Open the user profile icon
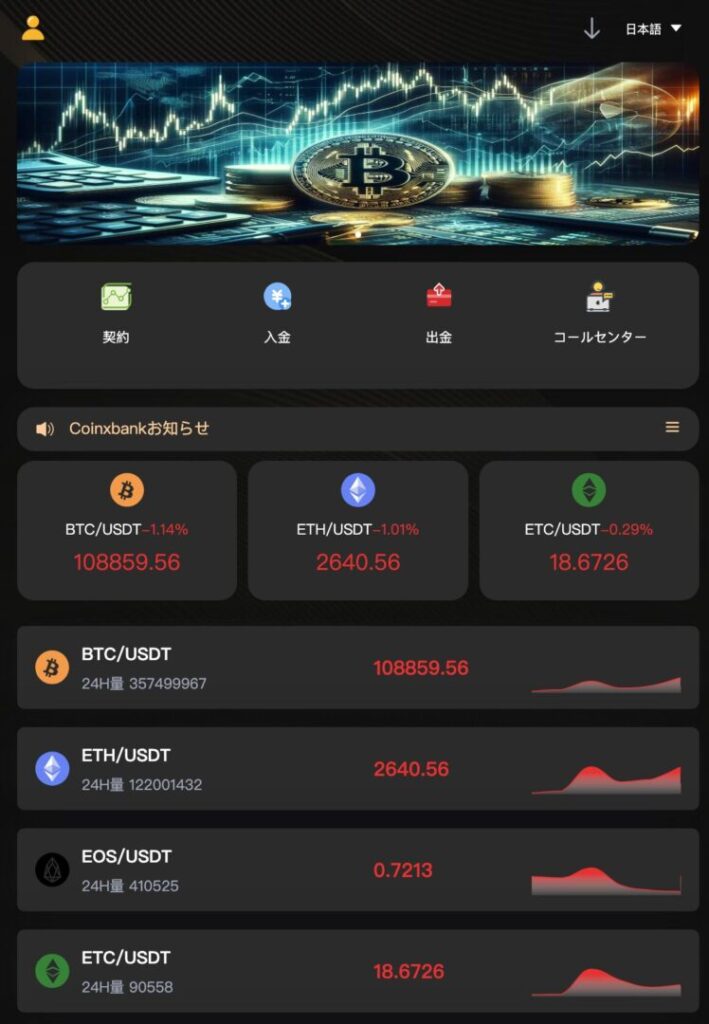This screenshot has width=709, height=1024. point(33,28)
